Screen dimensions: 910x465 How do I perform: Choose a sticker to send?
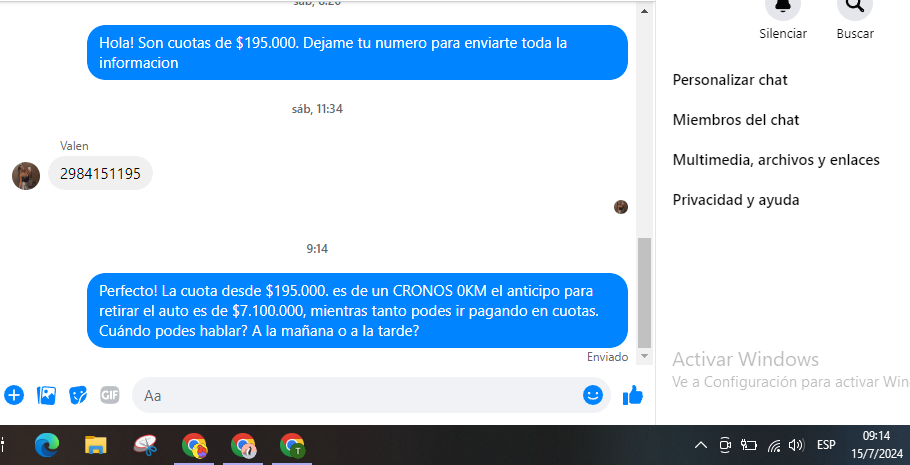click(x=78, y=395)
